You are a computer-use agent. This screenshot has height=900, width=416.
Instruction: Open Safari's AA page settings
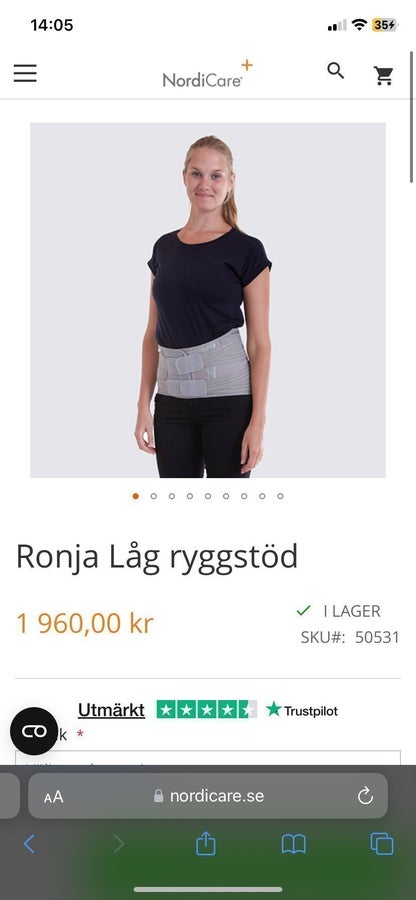(53, 796)
